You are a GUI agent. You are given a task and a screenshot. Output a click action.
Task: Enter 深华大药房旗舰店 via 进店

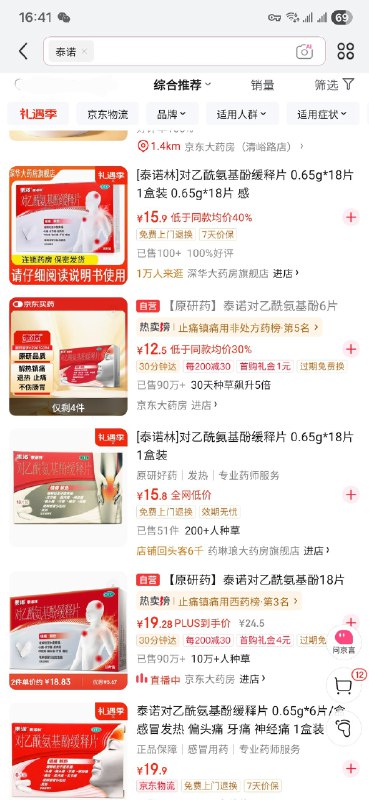coord(286,273)
